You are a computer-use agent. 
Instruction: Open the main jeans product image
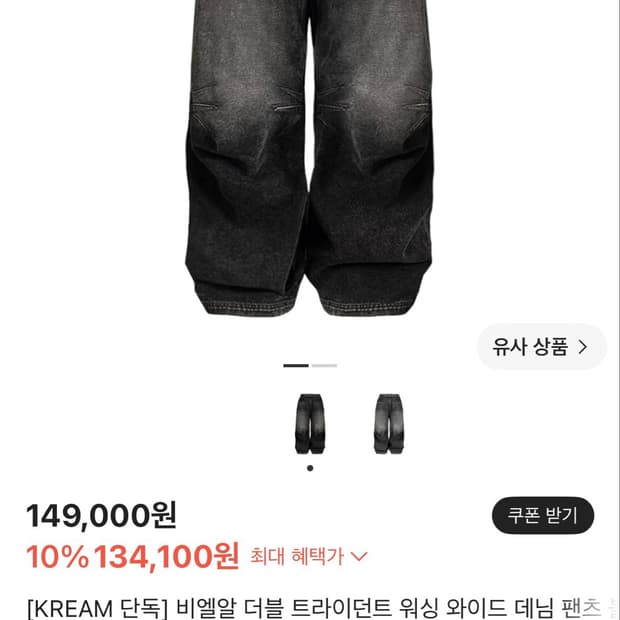pyautogui.click(x=310, y=158)
